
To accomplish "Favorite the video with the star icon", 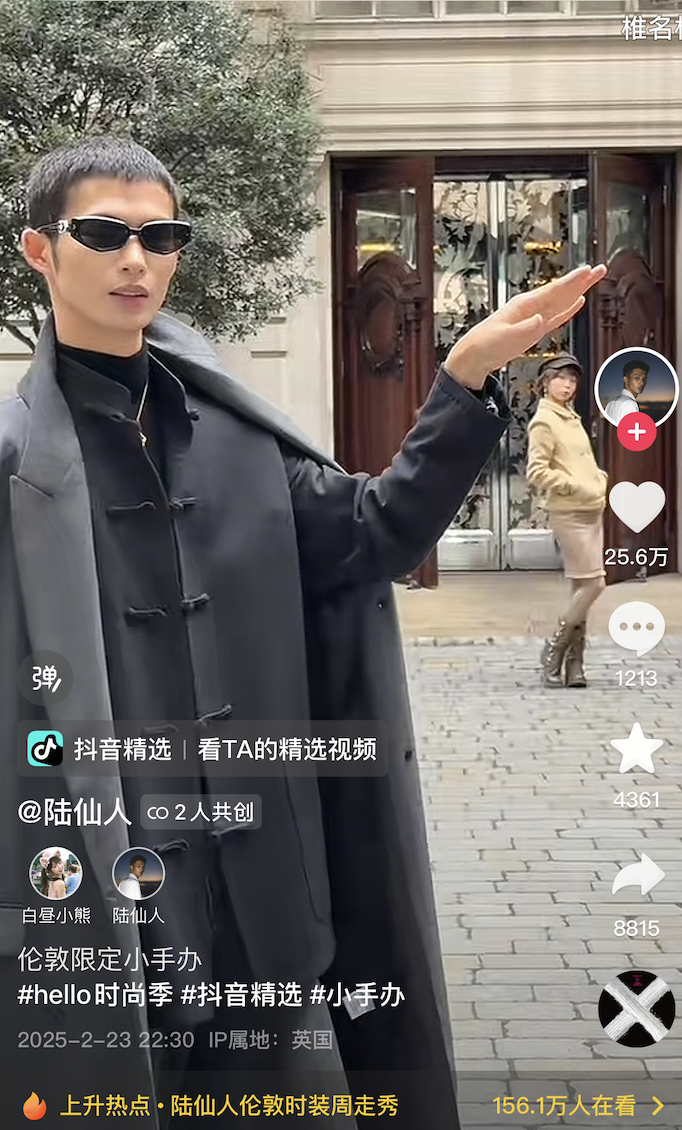I will click(x=637, y=749).
